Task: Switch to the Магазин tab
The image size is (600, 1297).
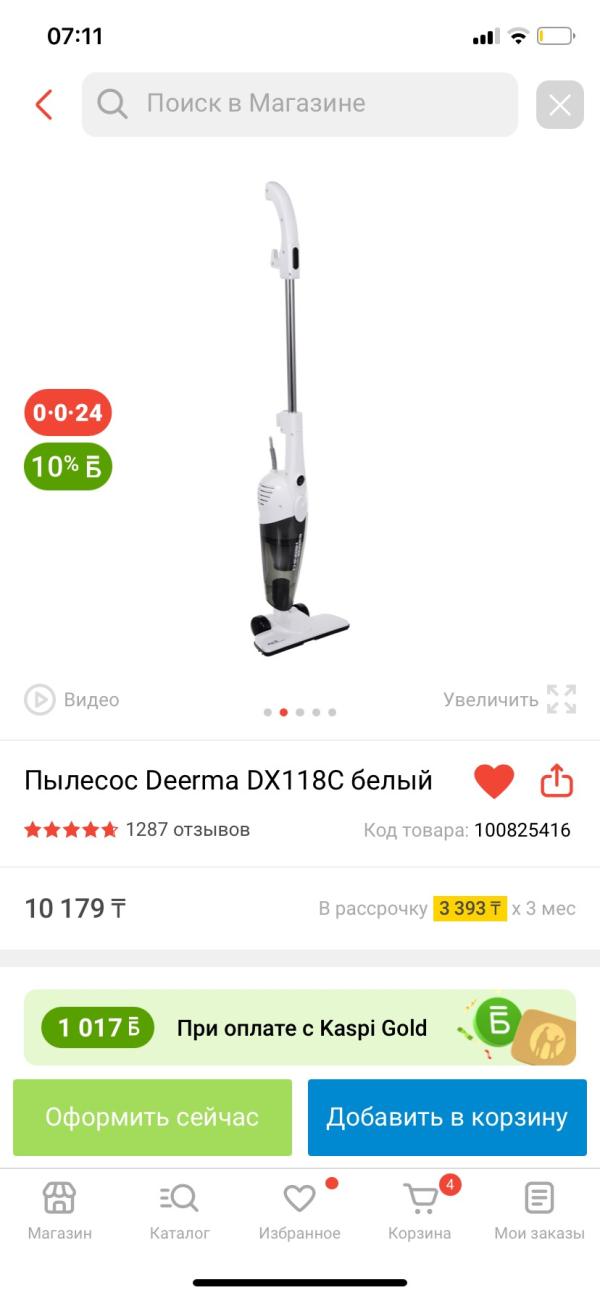Action: (60, 1211)
